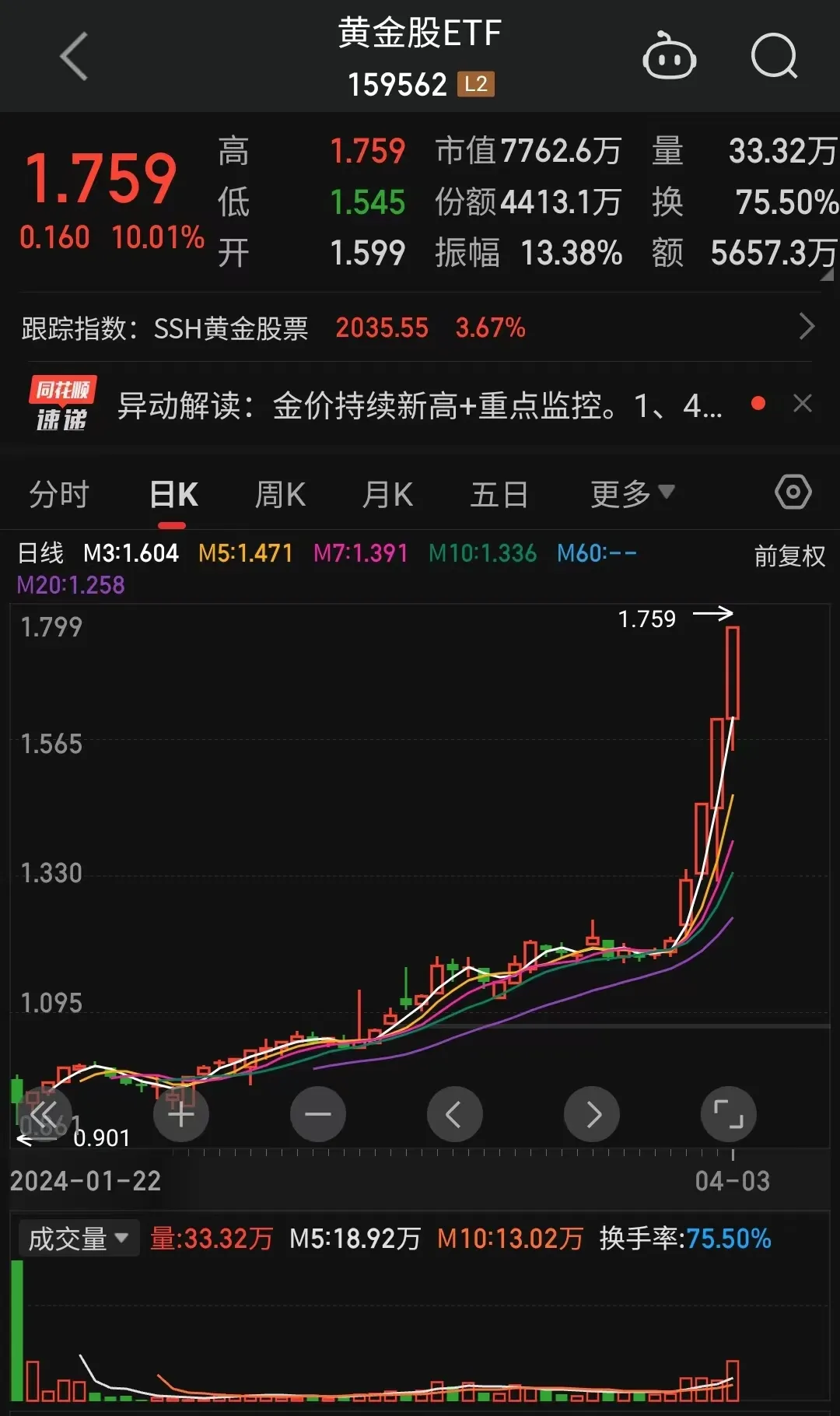Open the 成交量 indicator dropdown
The height and width of the screenshot is (1416, 840).
[x=76, y=1238]
